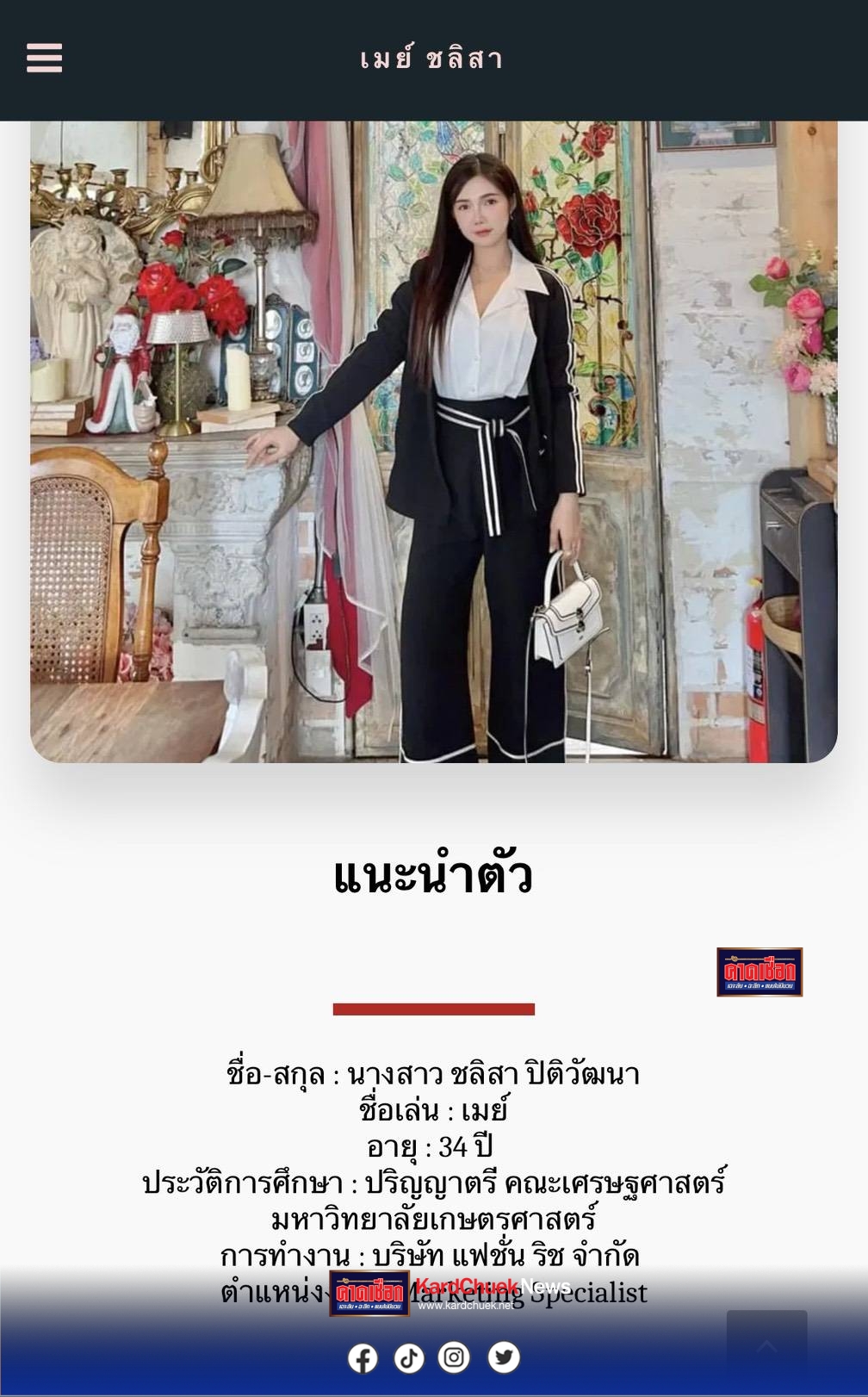Open the Facebook page link
Image resolution: width=868 pixels, height=1397 pixels.
pos(363,1358)
